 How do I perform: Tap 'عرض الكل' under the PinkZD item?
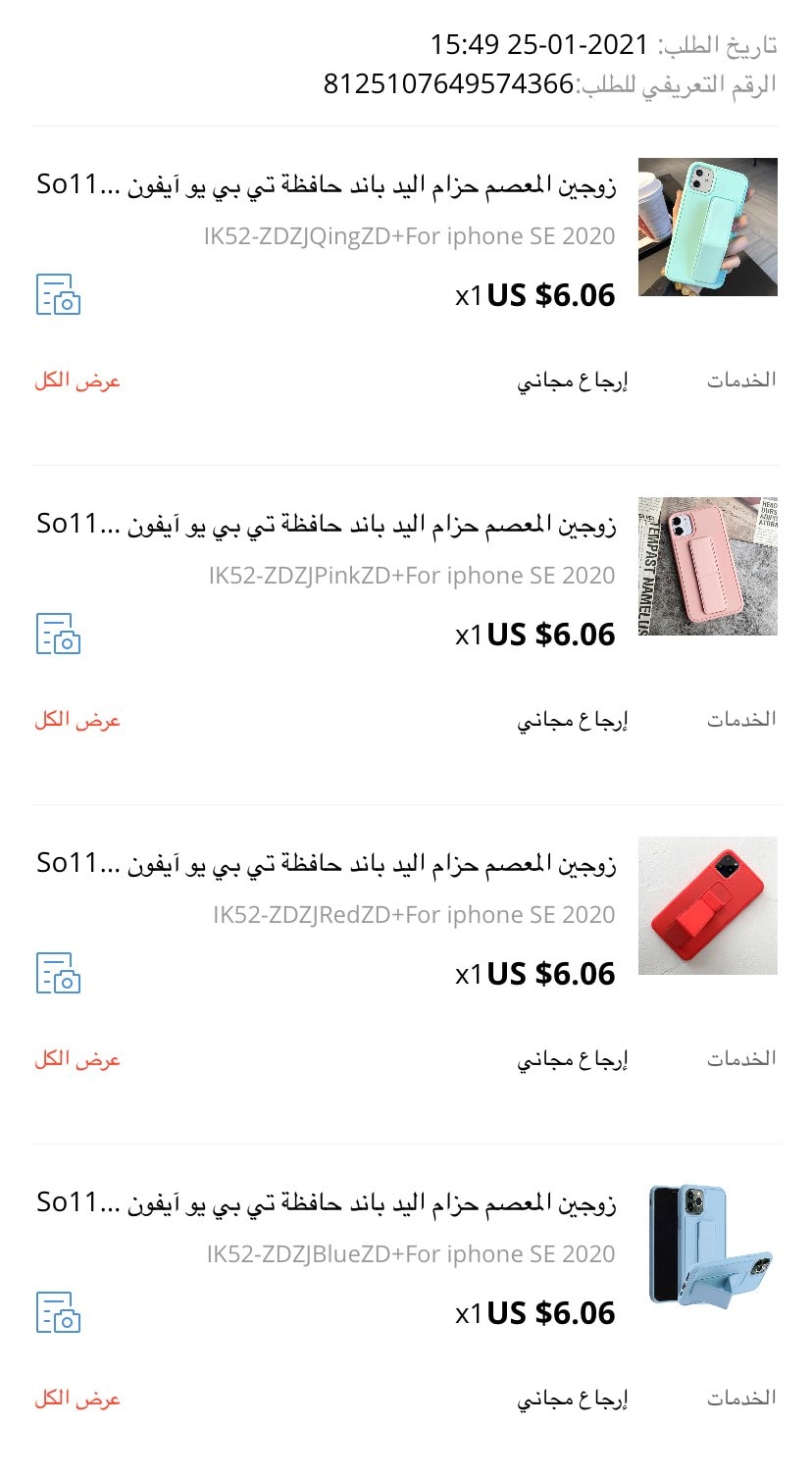click(x=77, y=720)
